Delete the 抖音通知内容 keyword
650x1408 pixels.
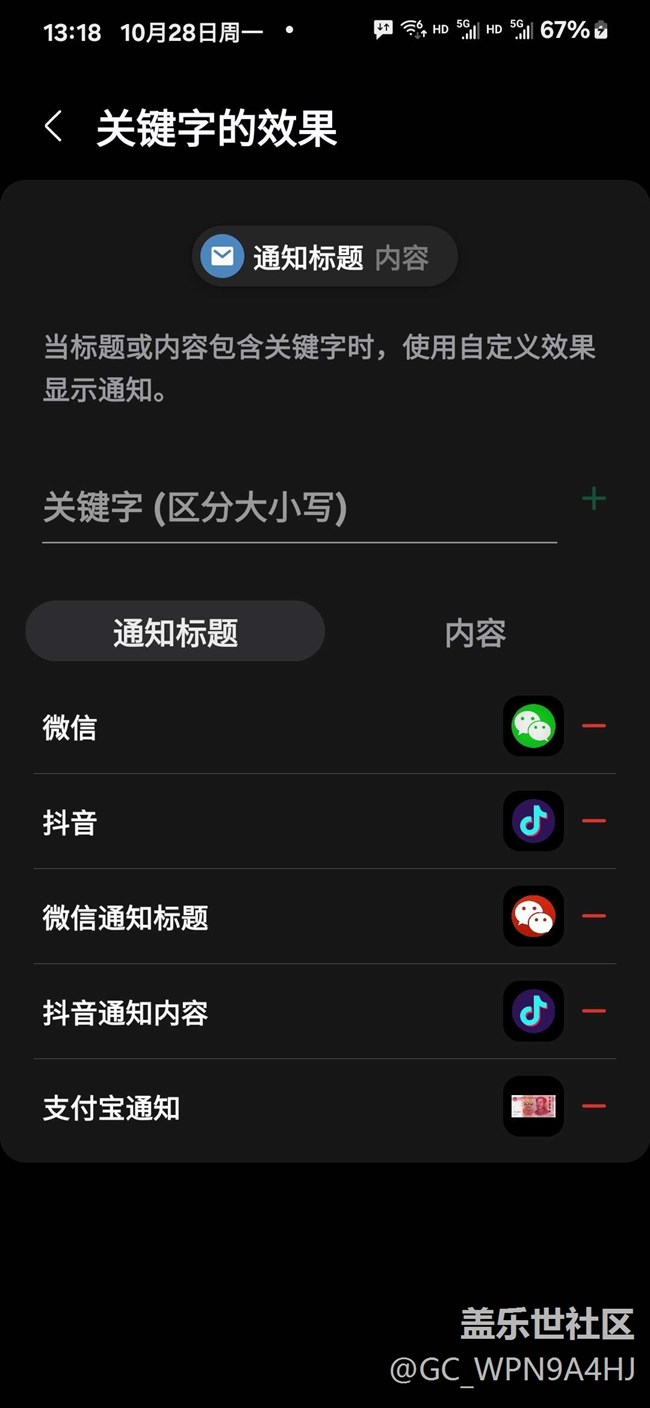pos(594,1011)
